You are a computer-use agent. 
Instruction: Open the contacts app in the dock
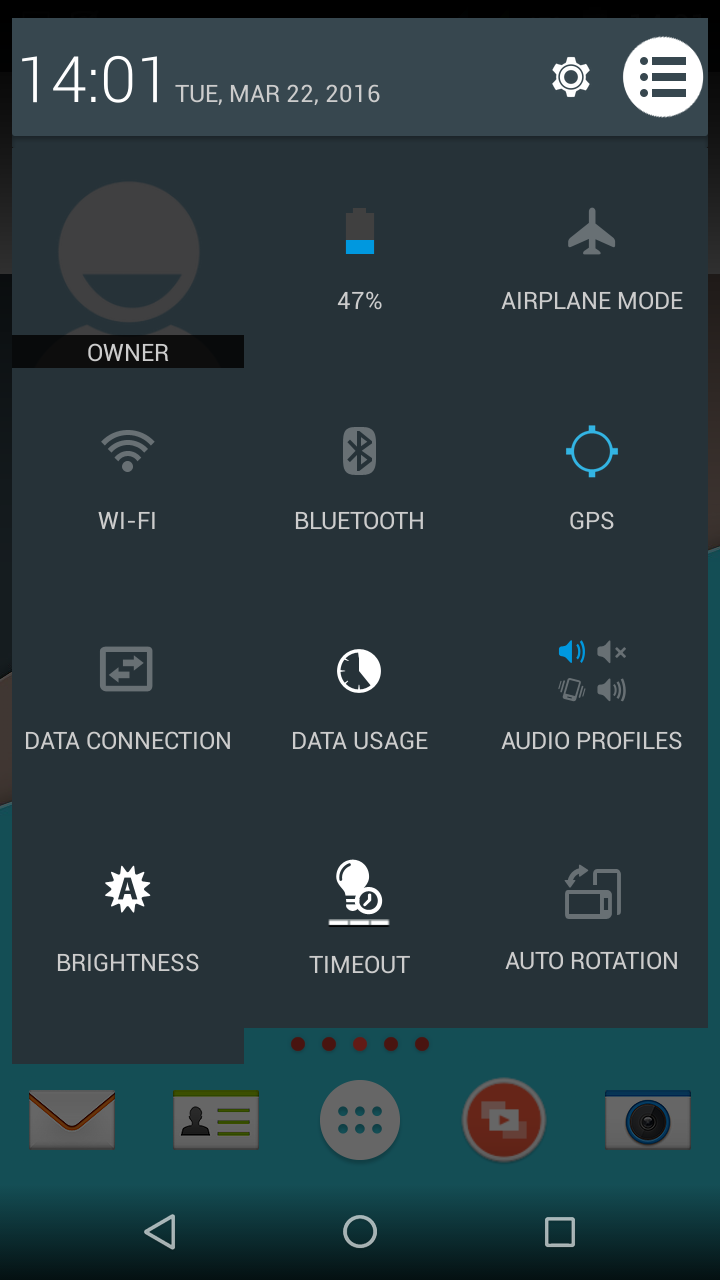pyautogui.click(x=216, y=1120)
